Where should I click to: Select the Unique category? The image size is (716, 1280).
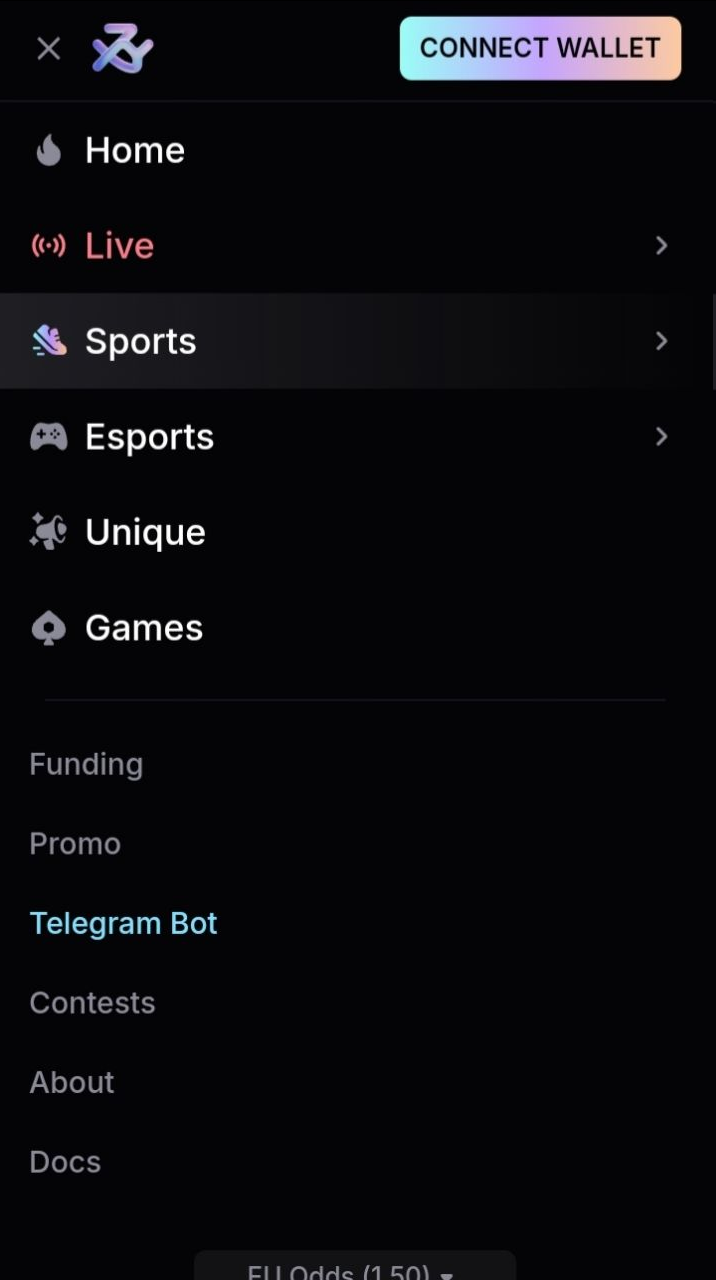click(x=358, y=532)
